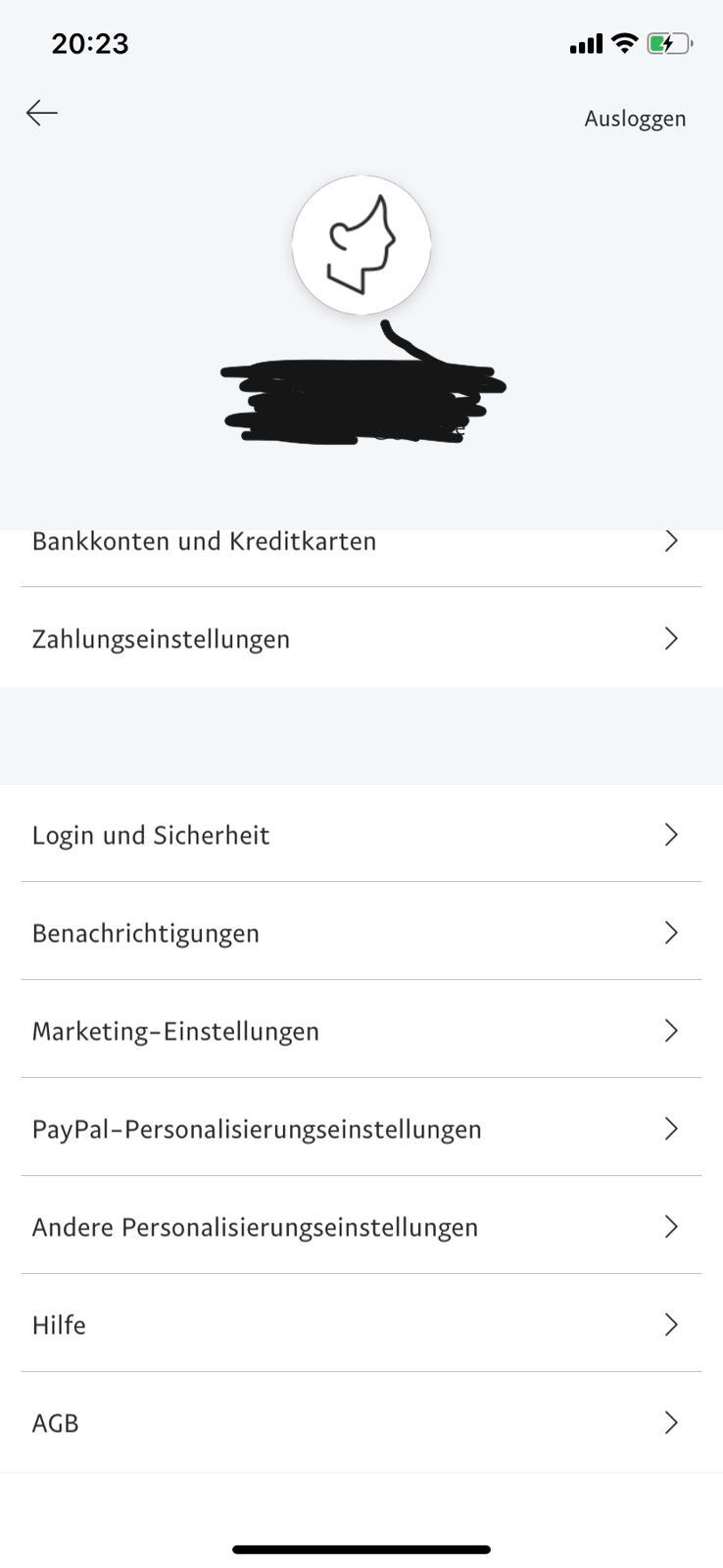
Task: Open PayPal-Personalisierungseinstellungen
Action: (361, 1128)
